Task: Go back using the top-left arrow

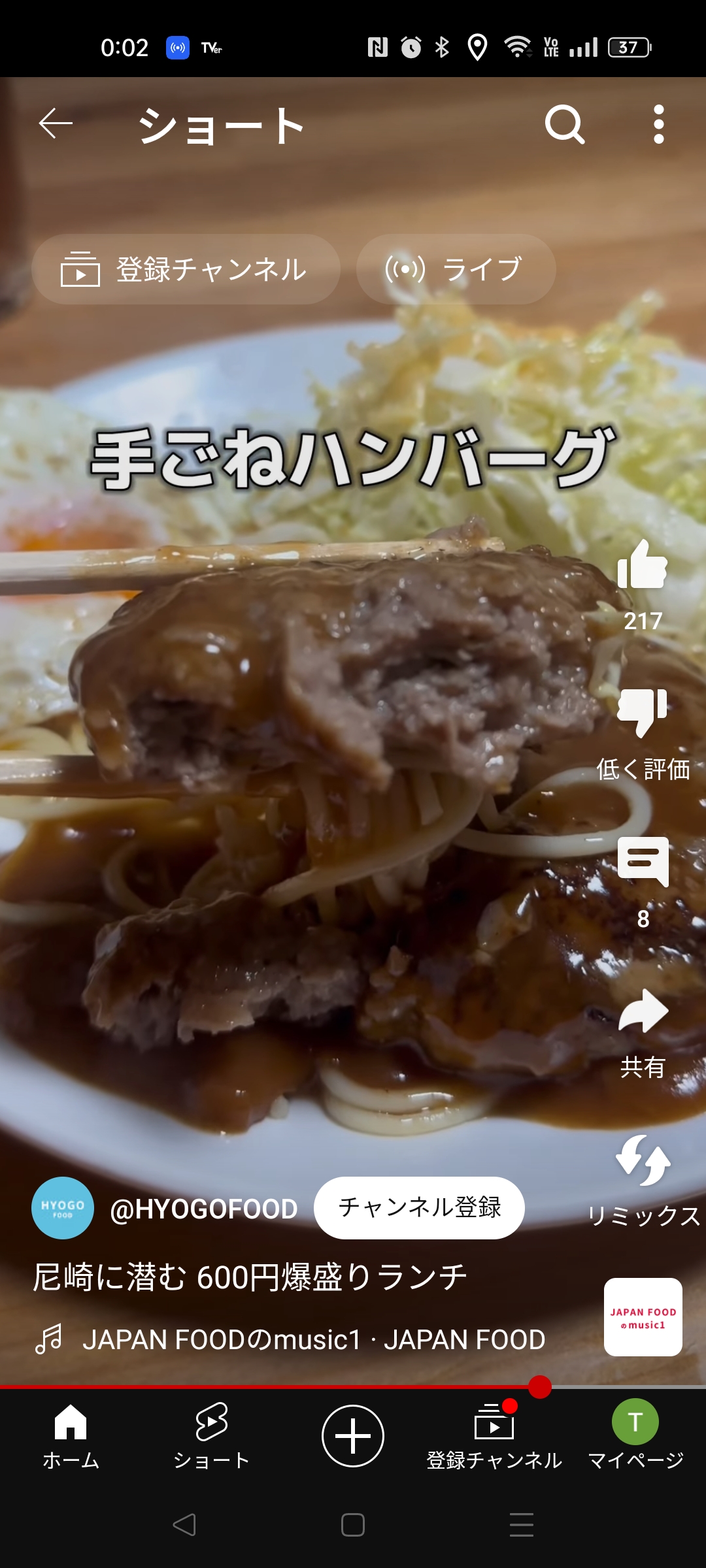Action: coord(56,124)
